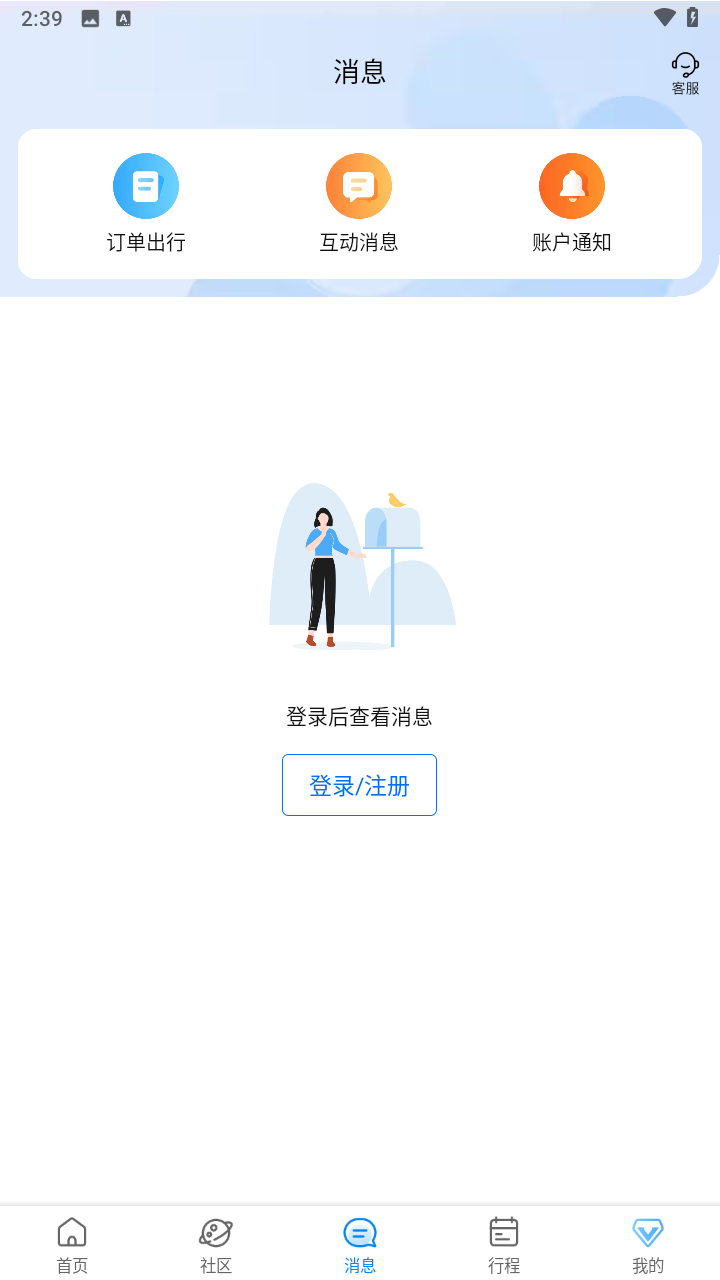This screenshot has height=1280, width=720.
Task: Tap the 消息 page title
Action: (x=359, y=71)
